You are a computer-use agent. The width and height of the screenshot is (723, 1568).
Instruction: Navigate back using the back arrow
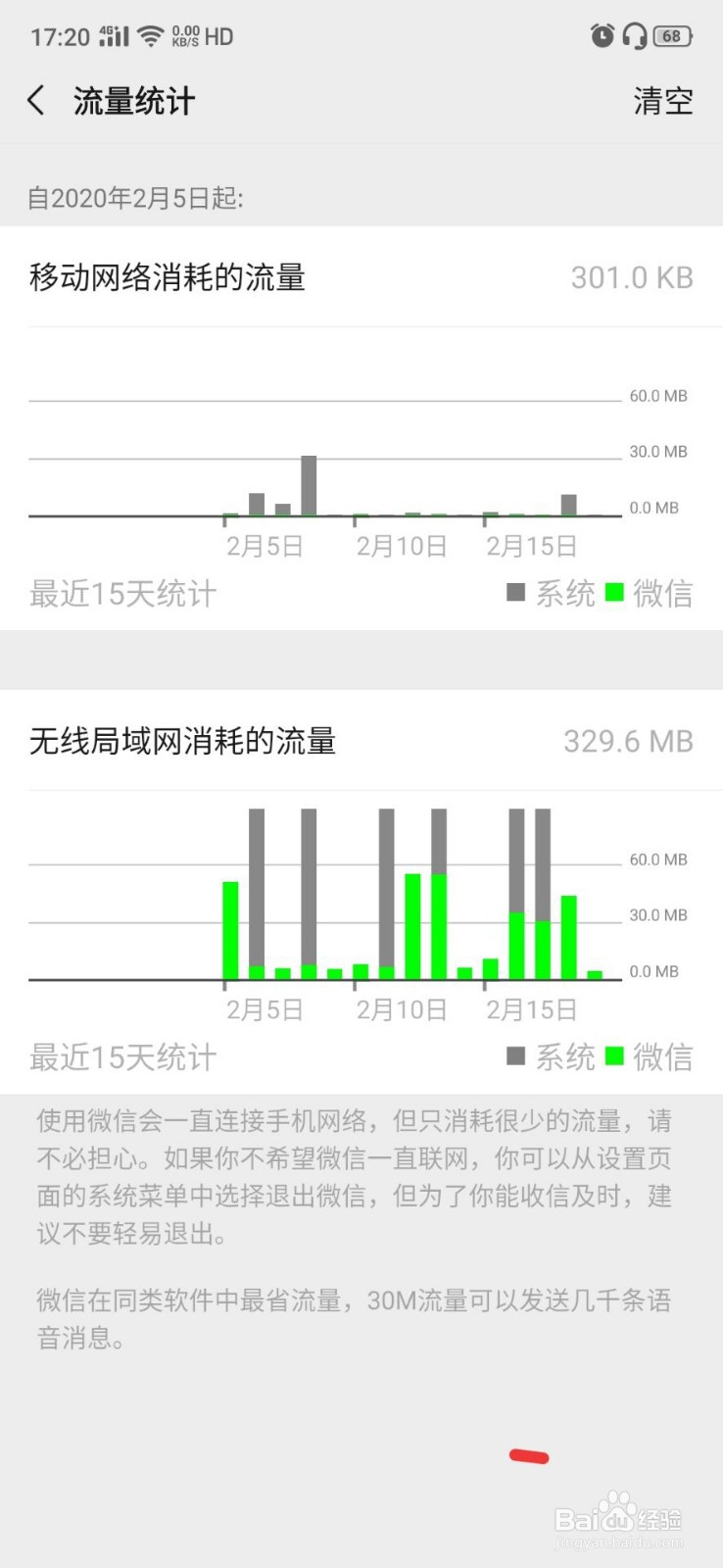pos(36,100)
